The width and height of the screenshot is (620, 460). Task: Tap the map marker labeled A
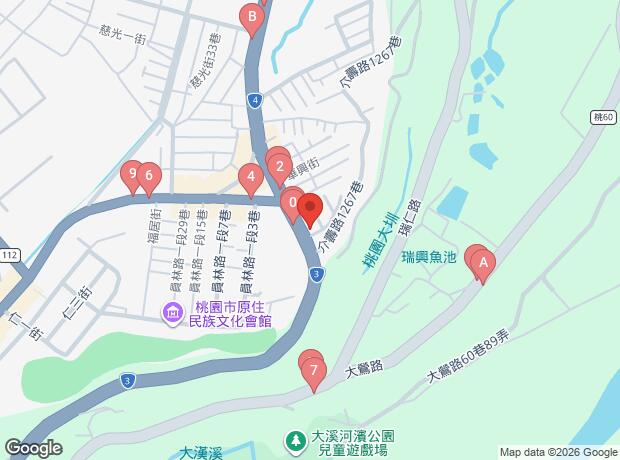click(484, 265)
